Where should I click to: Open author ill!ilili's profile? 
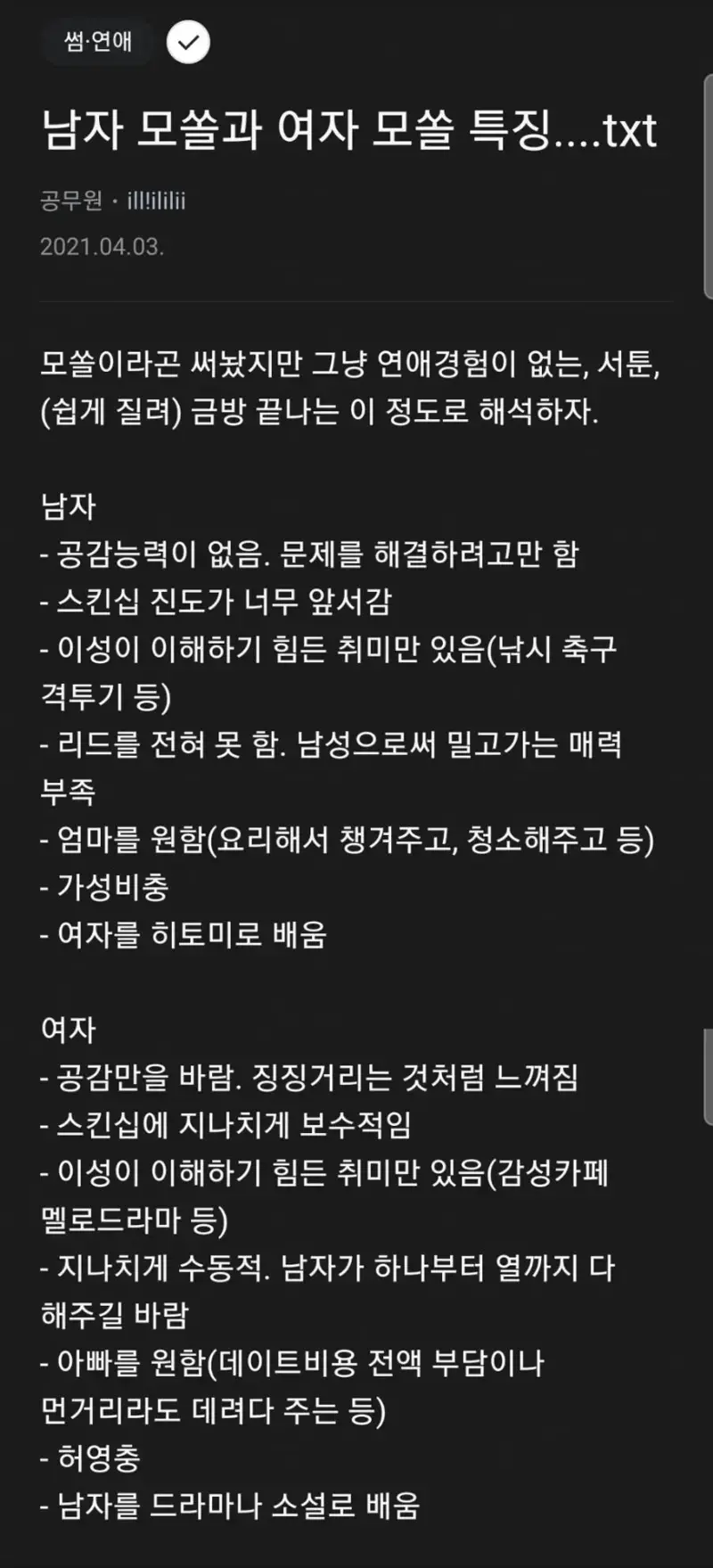[x=156, y=201]
